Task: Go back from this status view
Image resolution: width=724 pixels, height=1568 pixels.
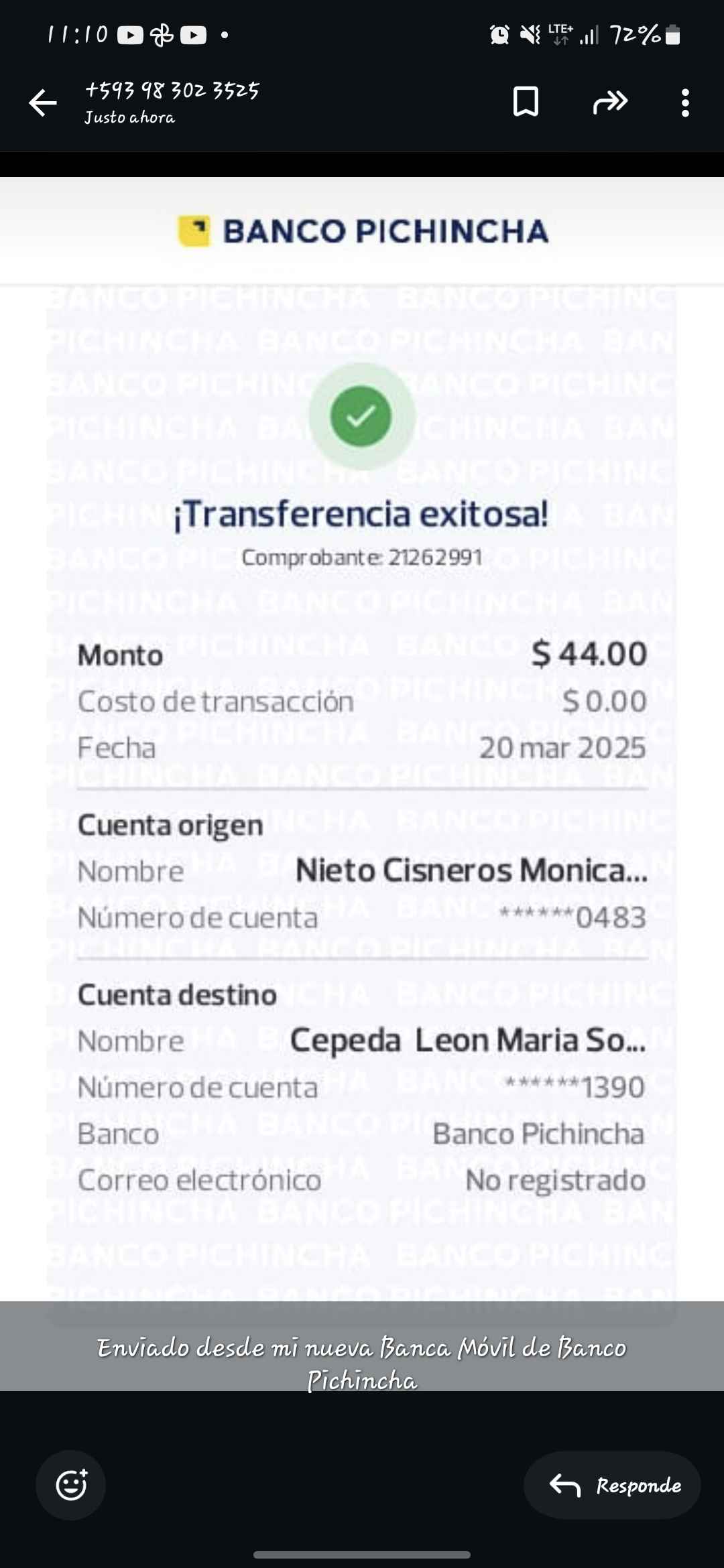Action: pos(43,103)
